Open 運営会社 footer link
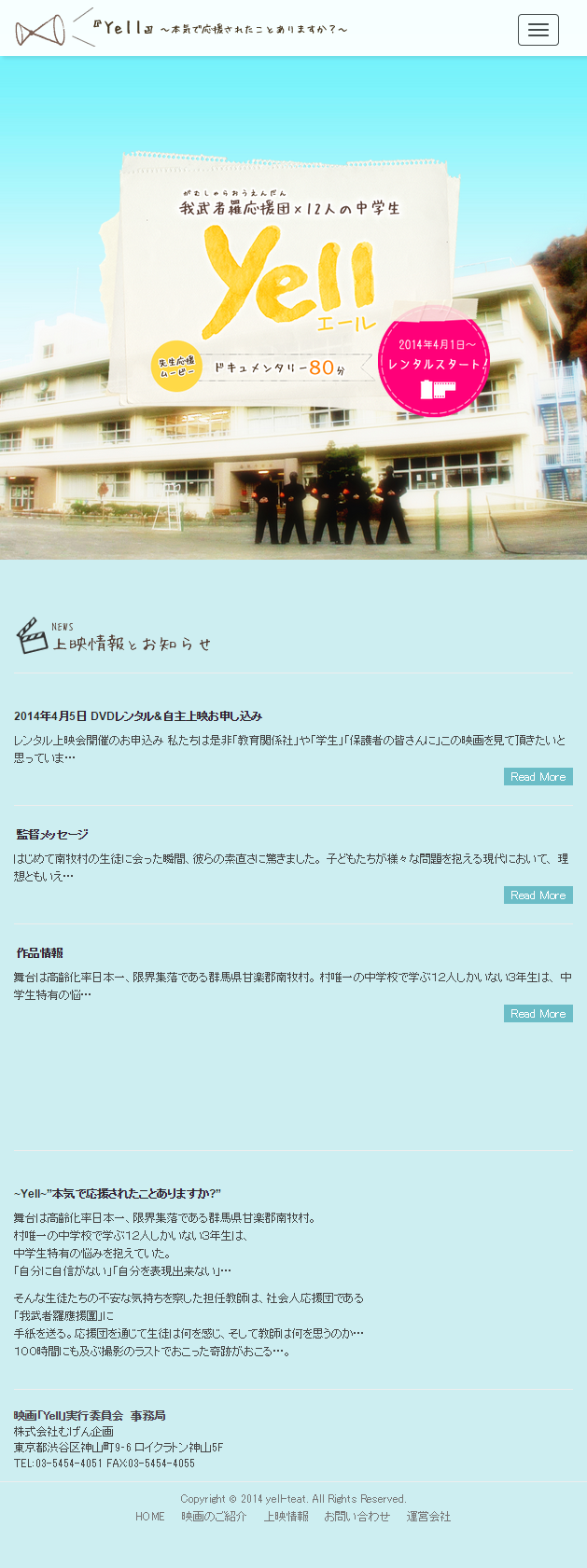Image resolution: width=587 pixels, height=1568 pixels. coord(428,1517)
